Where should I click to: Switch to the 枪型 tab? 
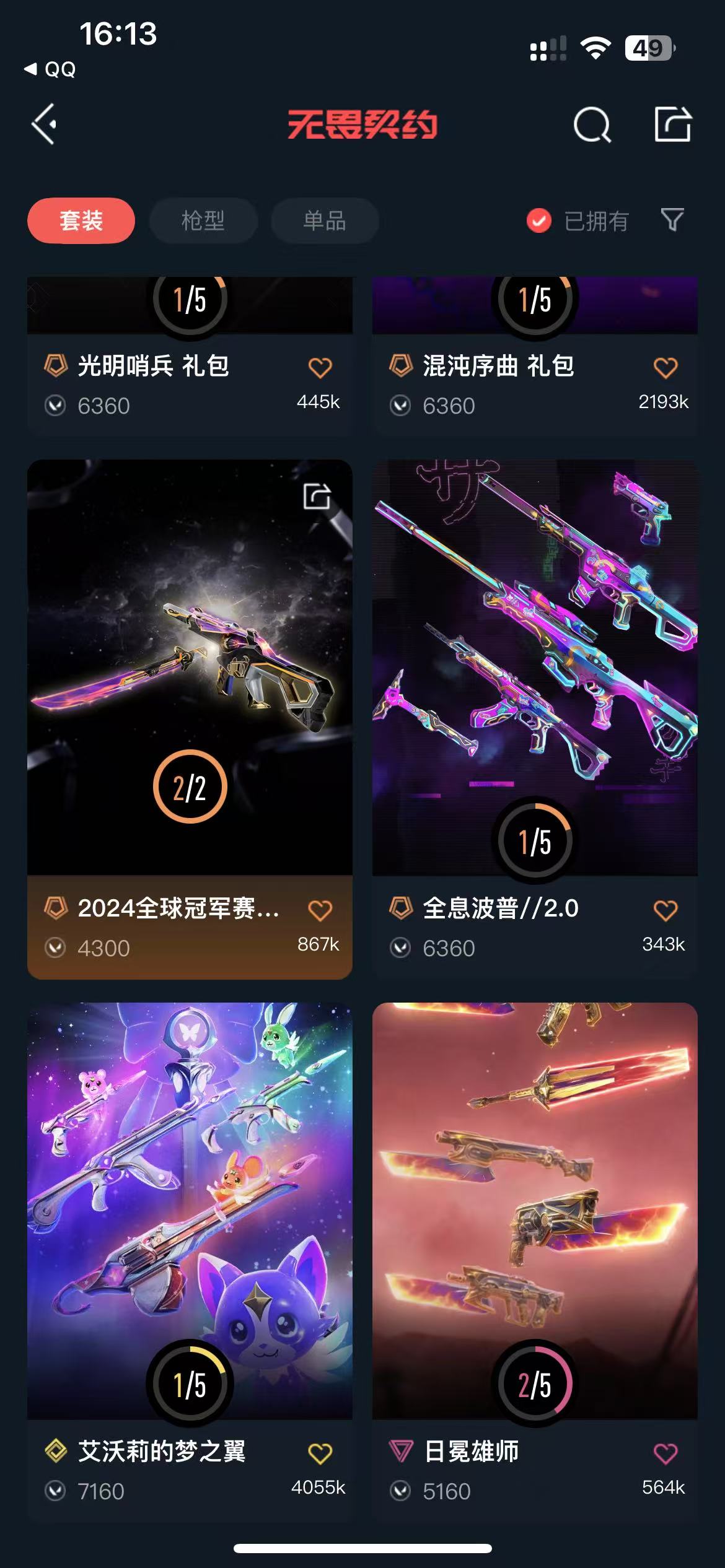(203, 220)
